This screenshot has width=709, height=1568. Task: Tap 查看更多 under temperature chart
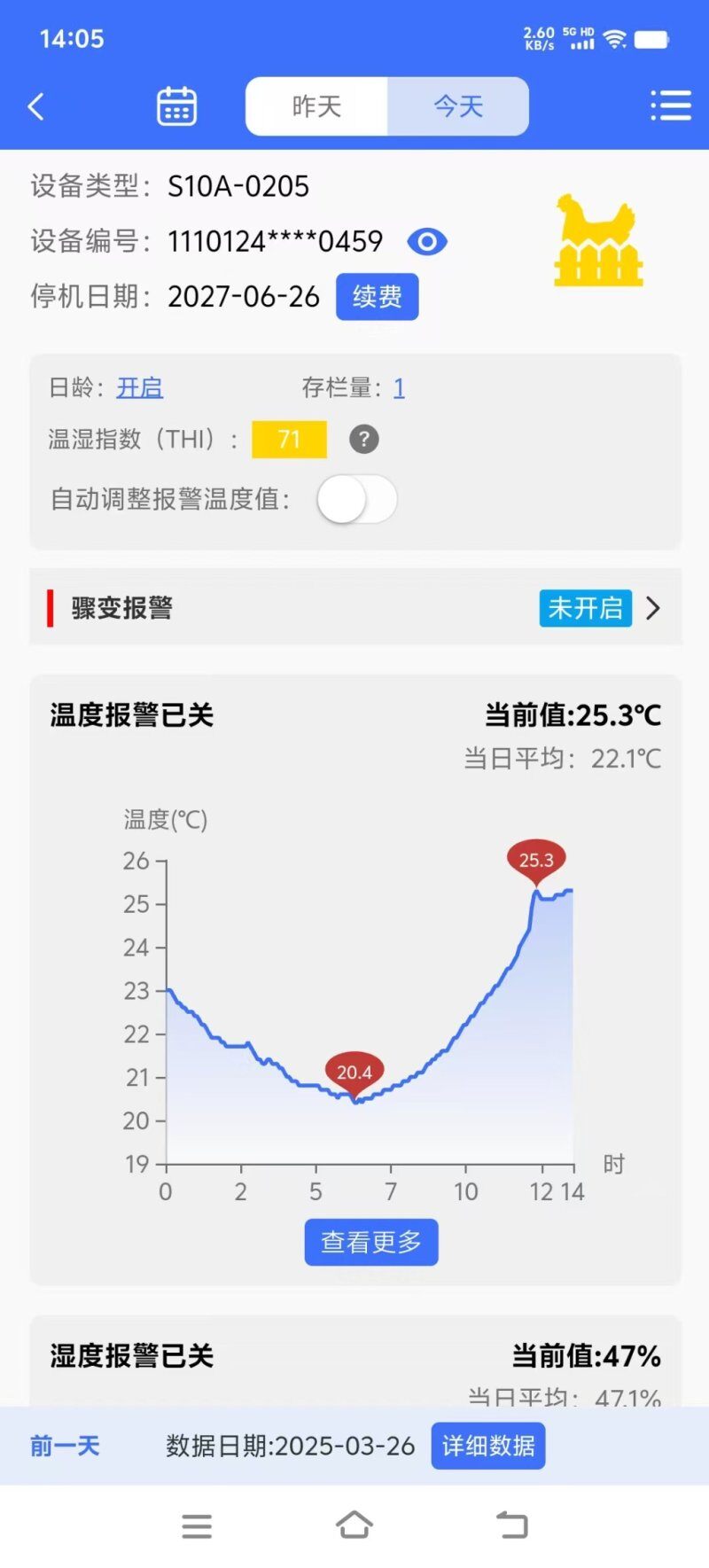pyautogui.click(x=371, y=1242)
